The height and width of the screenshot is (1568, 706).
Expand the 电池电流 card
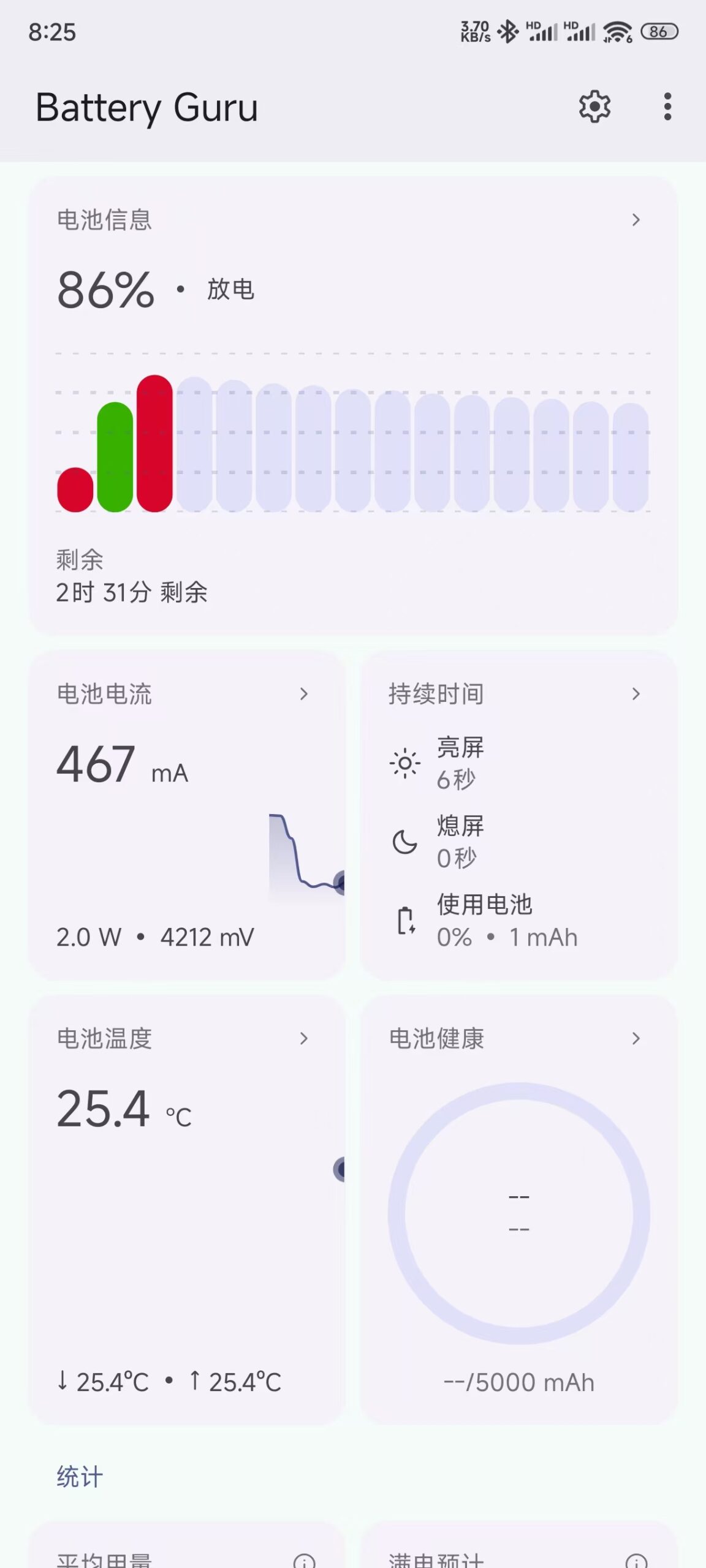[x=305, y=694]
